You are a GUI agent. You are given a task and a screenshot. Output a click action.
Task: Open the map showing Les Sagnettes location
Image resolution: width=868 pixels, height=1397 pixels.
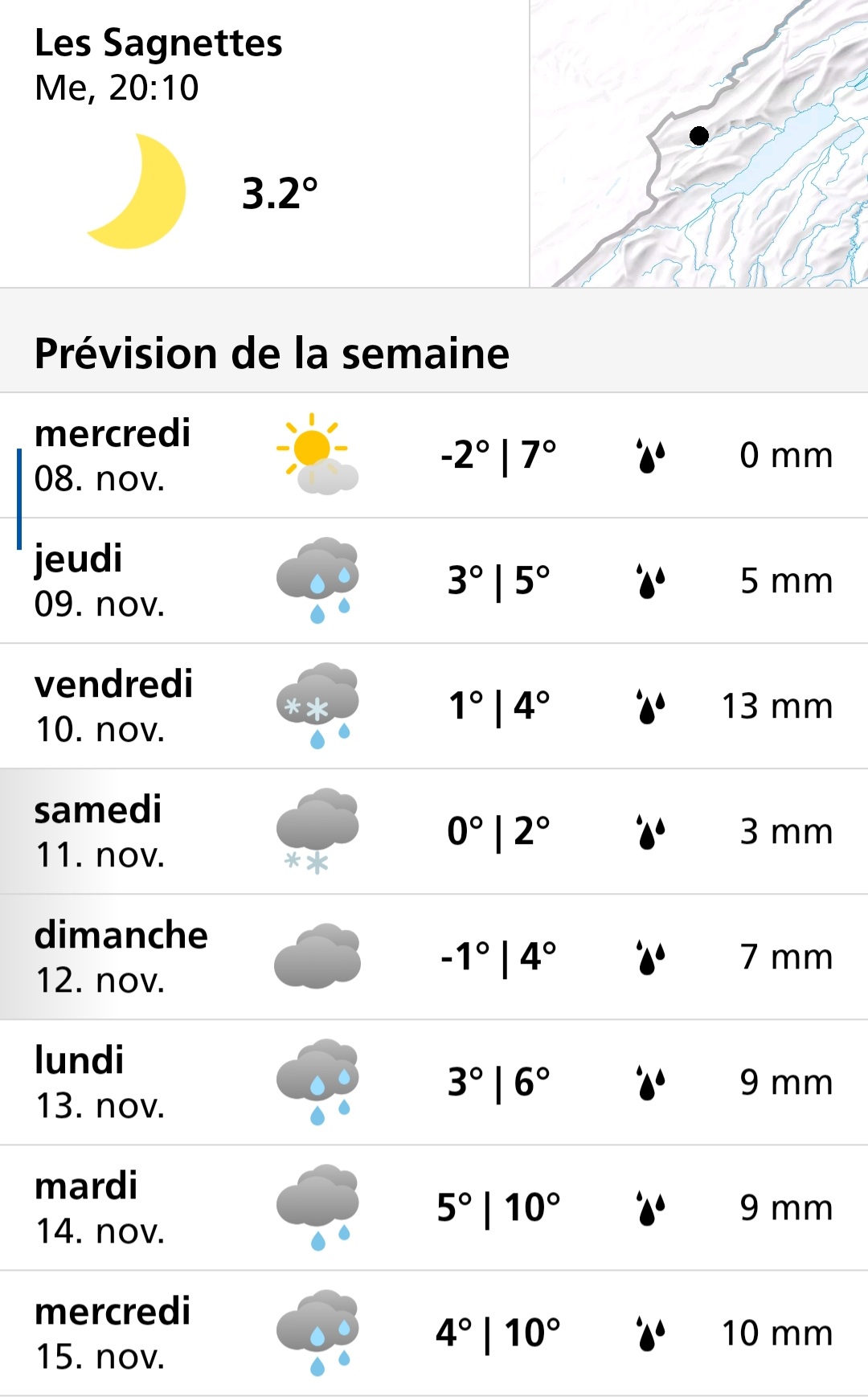[x=699, y=143]
